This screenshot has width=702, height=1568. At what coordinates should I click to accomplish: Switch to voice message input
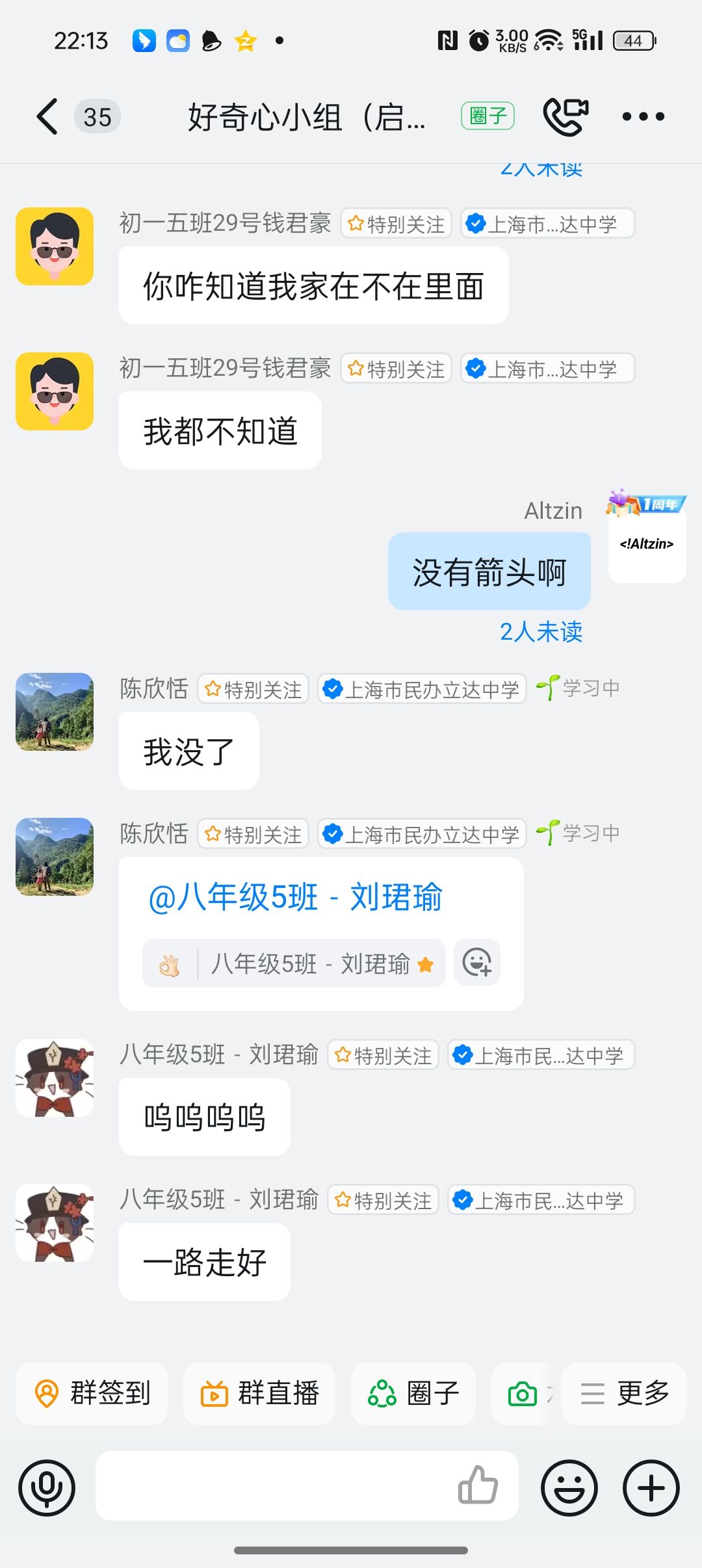pos(47,1487)
